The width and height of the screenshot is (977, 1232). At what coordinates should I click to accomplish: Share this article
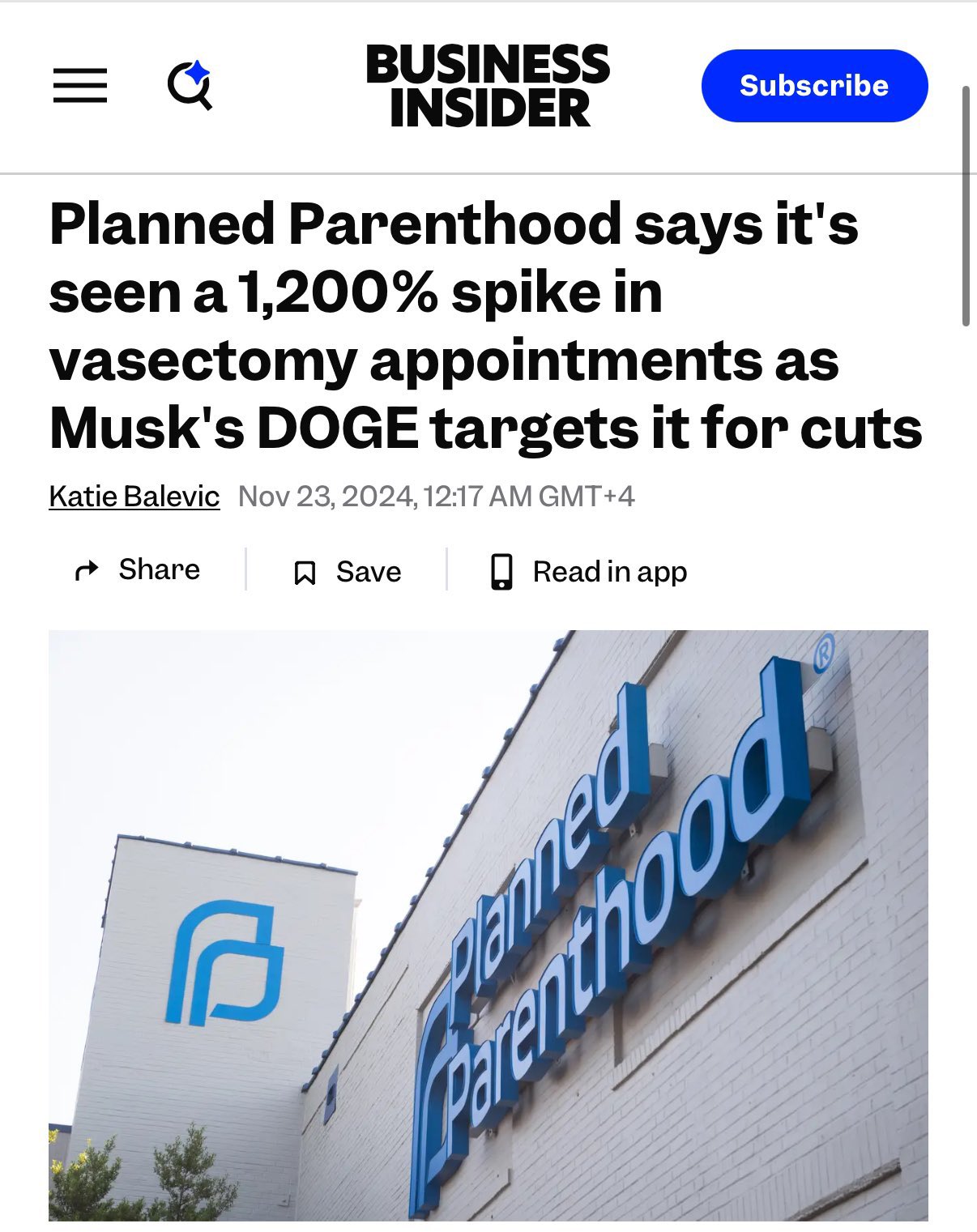[x=137, y=569]
